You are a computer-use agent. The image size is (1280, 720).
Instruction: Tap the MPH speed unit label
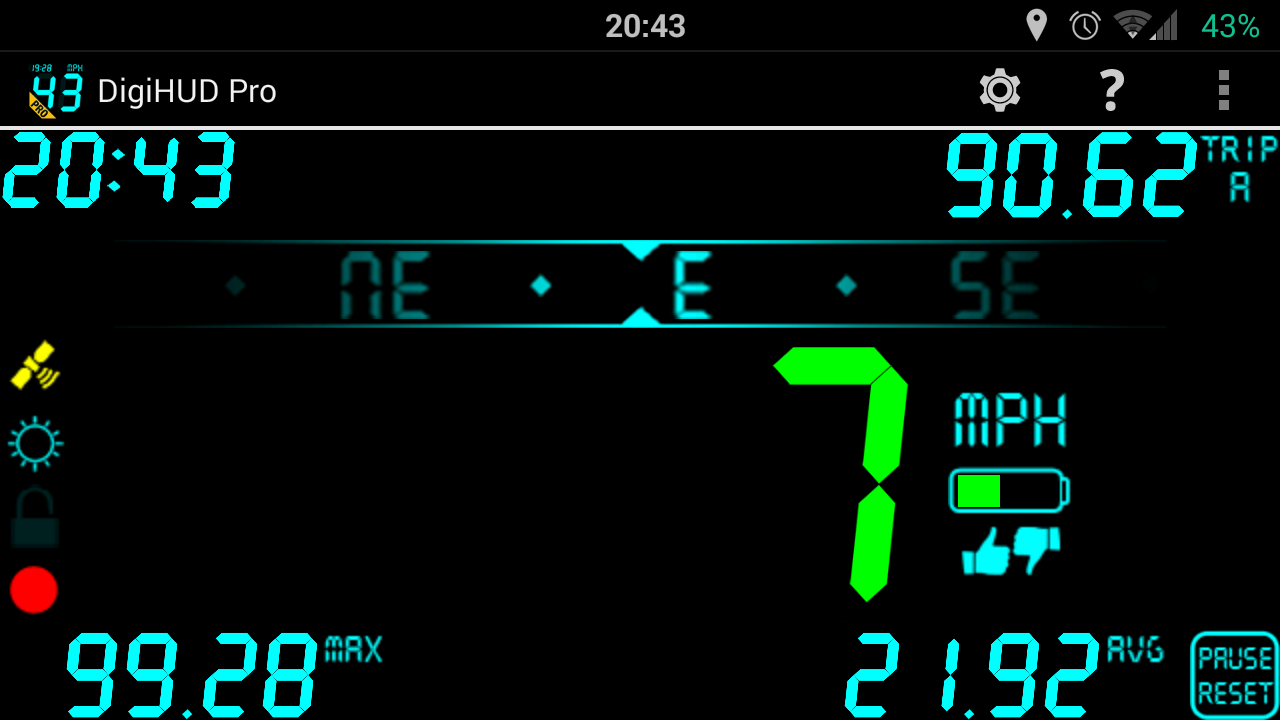click(1010, 420)
